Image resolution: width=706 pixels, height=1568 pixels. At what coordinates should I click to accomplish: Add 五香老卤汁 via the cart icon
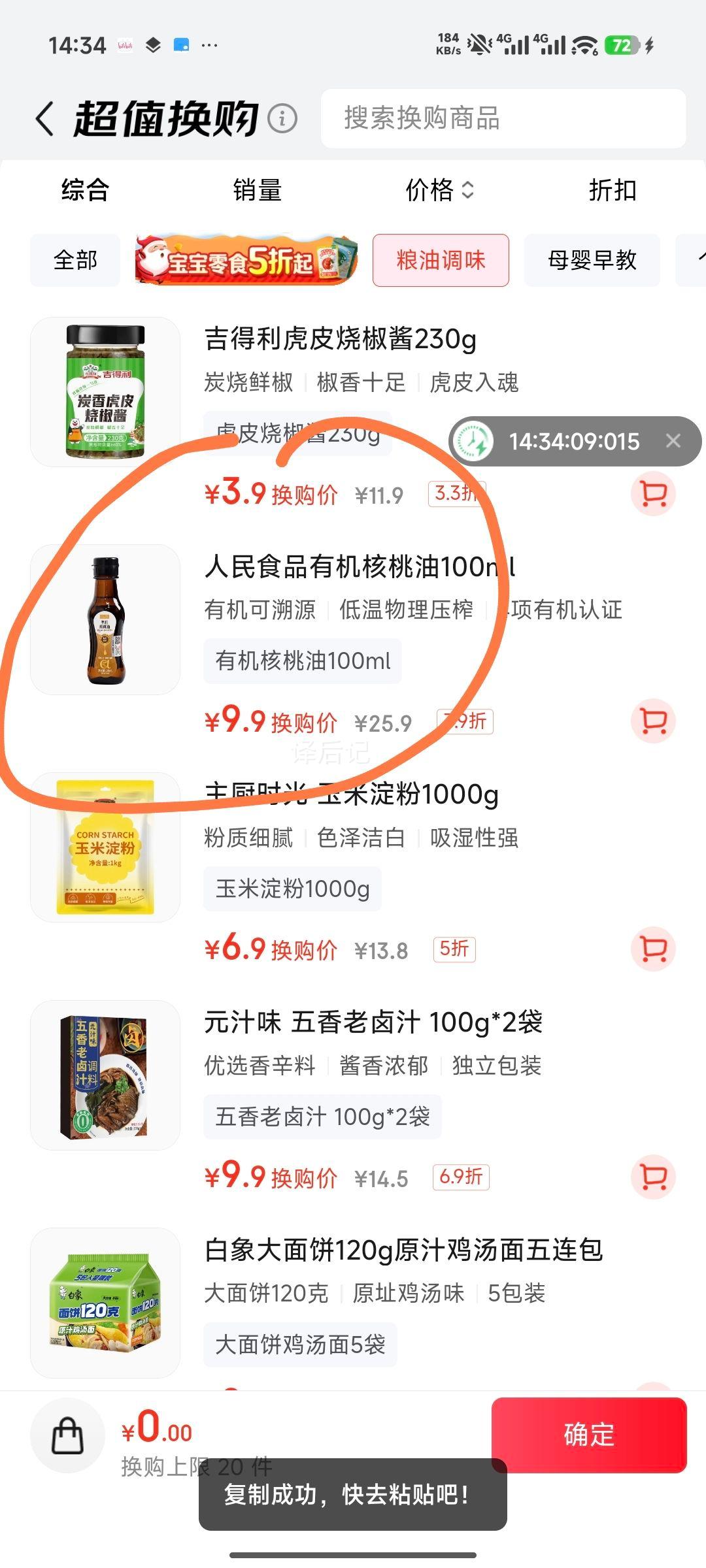pos(653,1176)
